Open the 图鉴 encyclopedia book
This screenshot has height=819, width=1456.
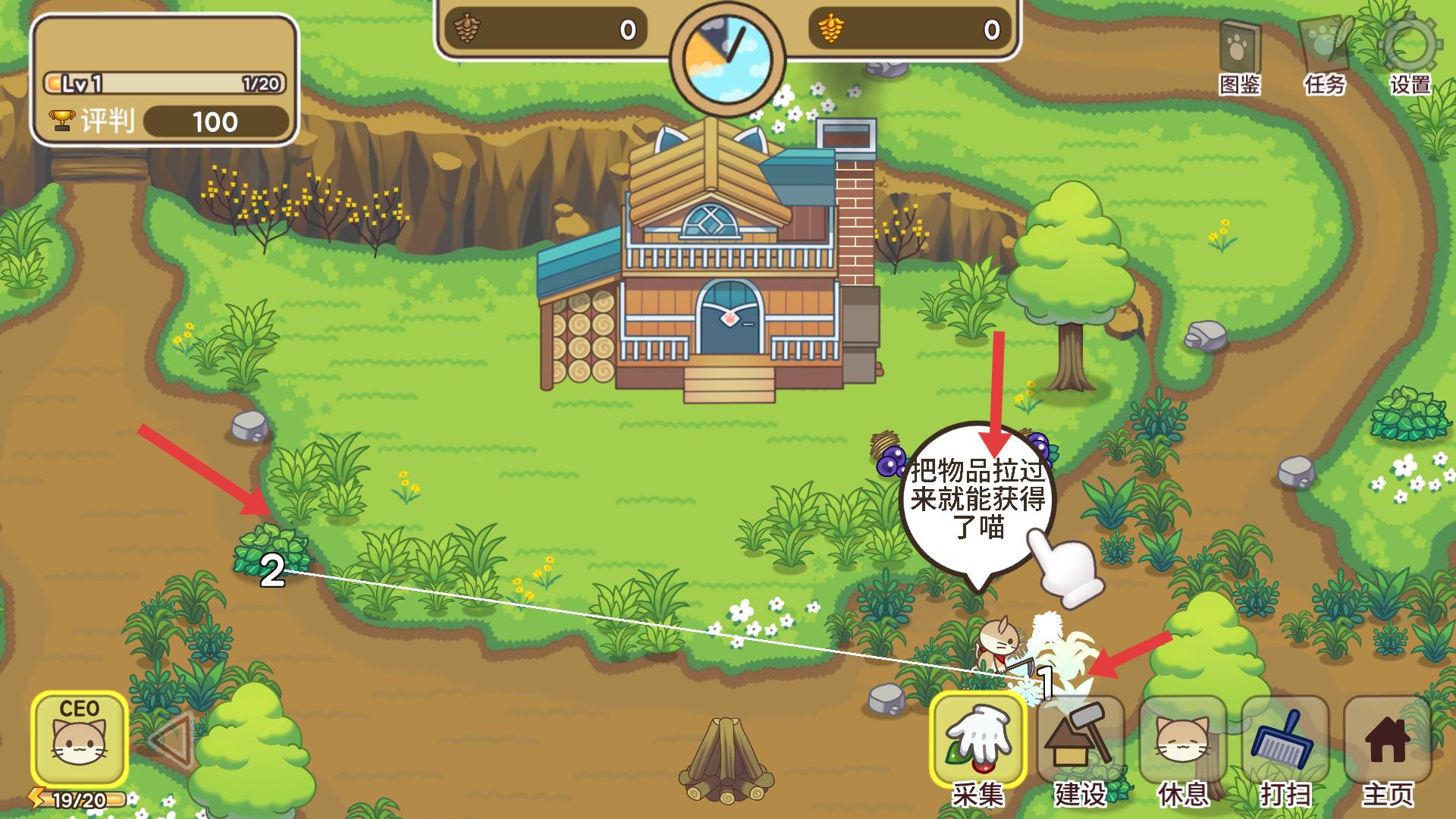[1240, 55]
